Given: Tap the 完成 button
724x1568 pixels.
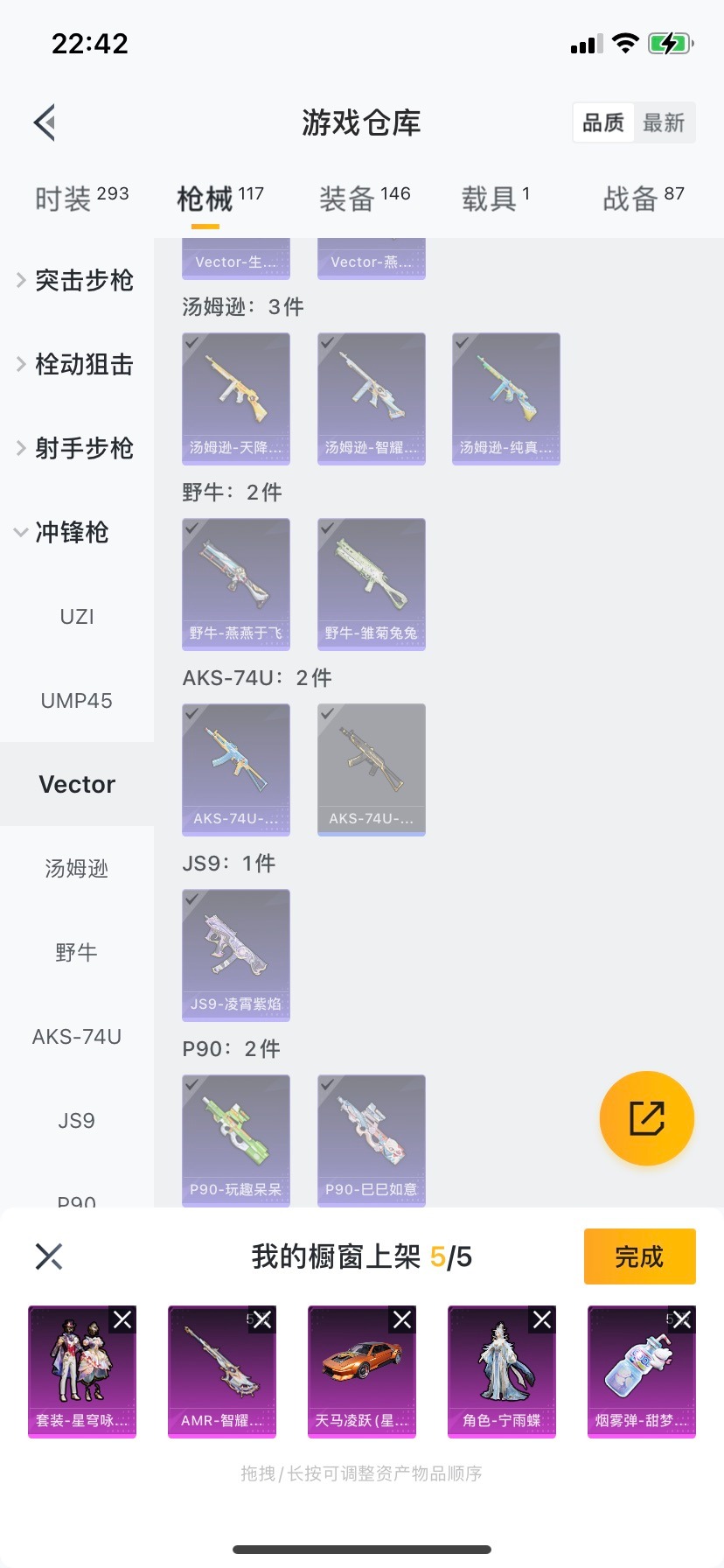Looking at the screenshot, I should (x=639, y=1256).
